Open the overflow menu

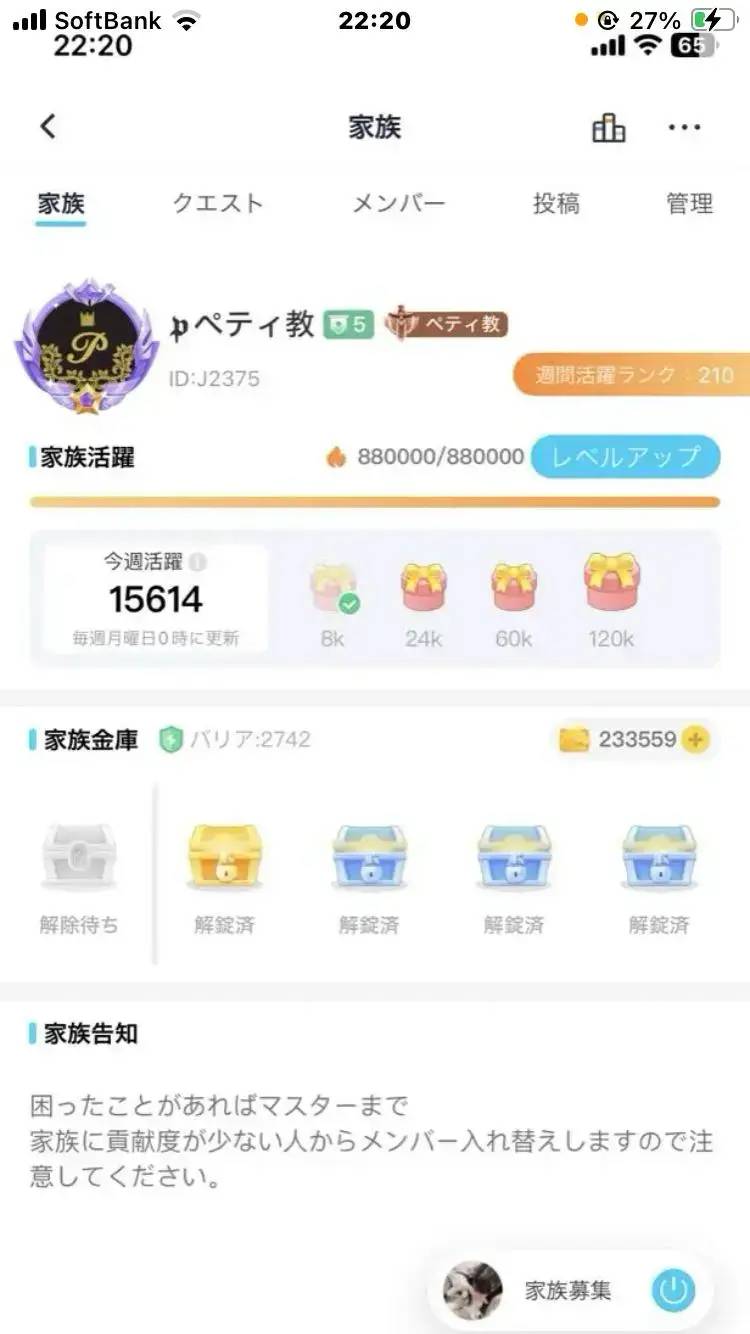685,127
